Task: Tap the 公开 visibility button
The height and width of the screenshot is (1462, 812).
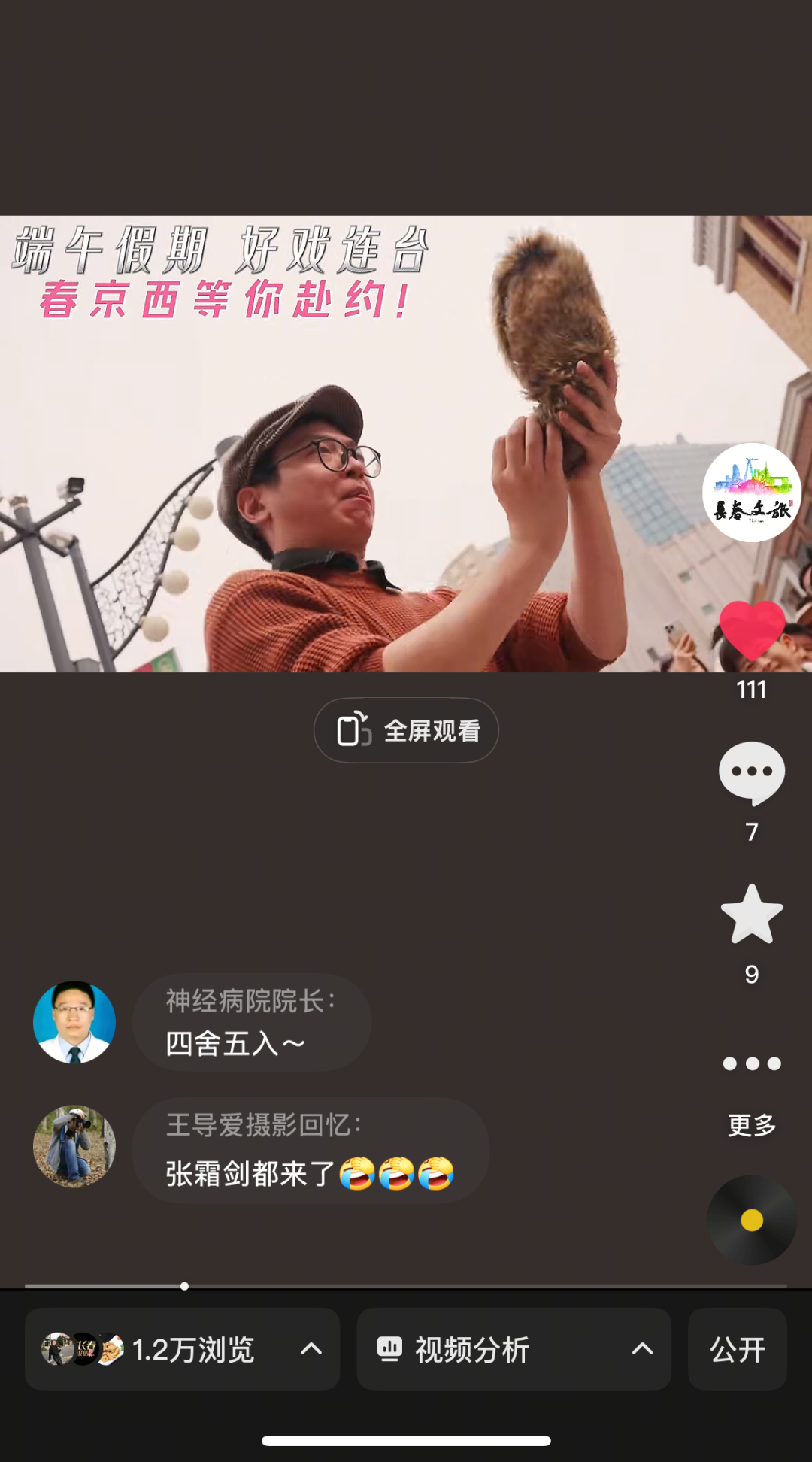Action: click(737, 1349)
